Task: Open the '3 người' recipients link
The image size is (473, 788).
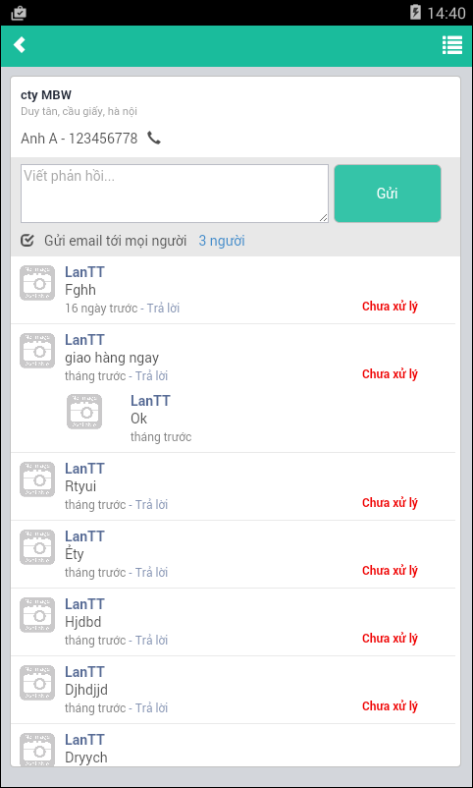Action: [222, 241]
